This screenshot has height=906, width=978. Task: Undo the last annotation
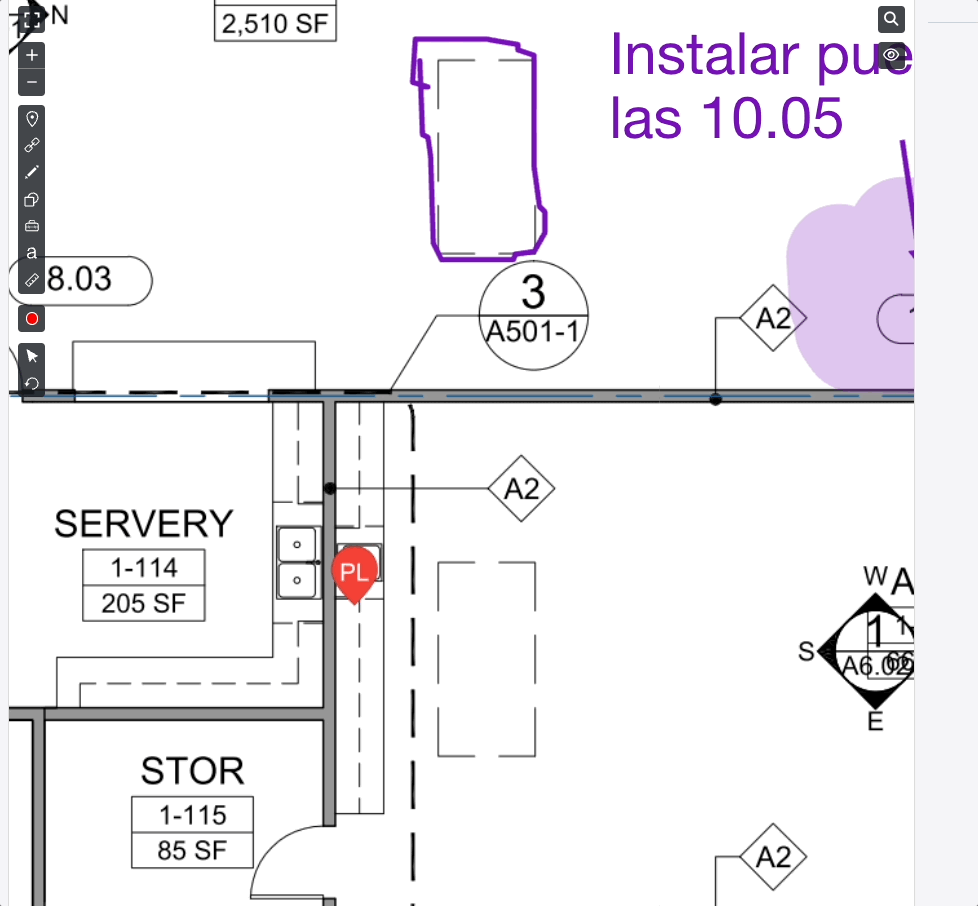32,383
